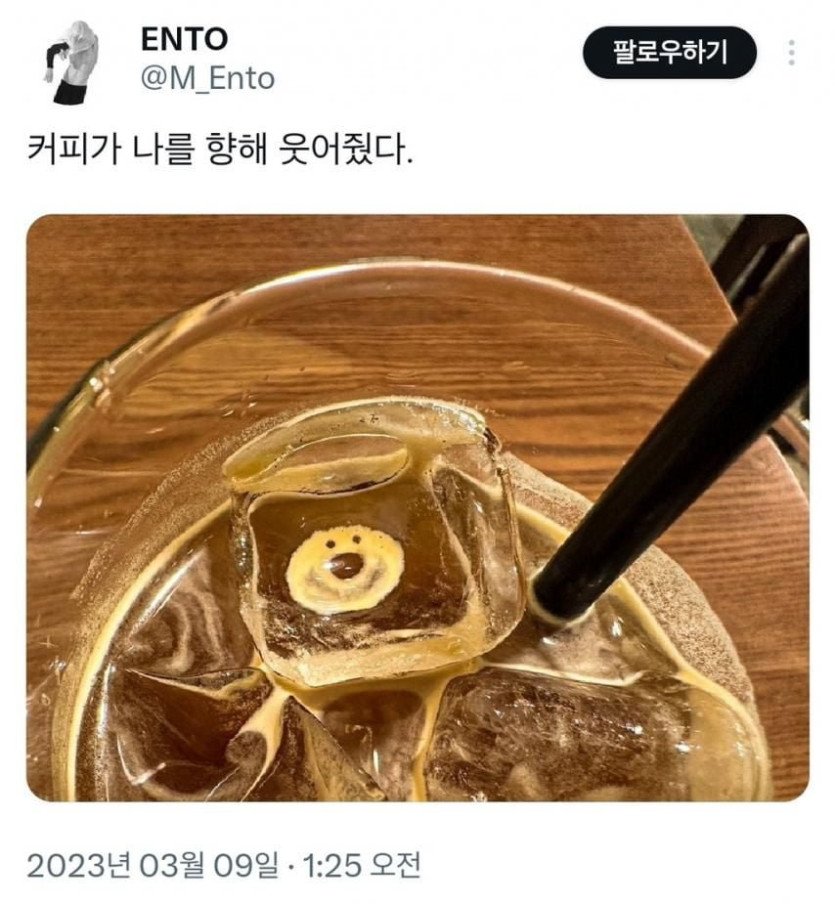Follow ENTO with the 팔로우하기 button
The width and height of the screenshot is (835, 904).
click(x=669, y=52)
